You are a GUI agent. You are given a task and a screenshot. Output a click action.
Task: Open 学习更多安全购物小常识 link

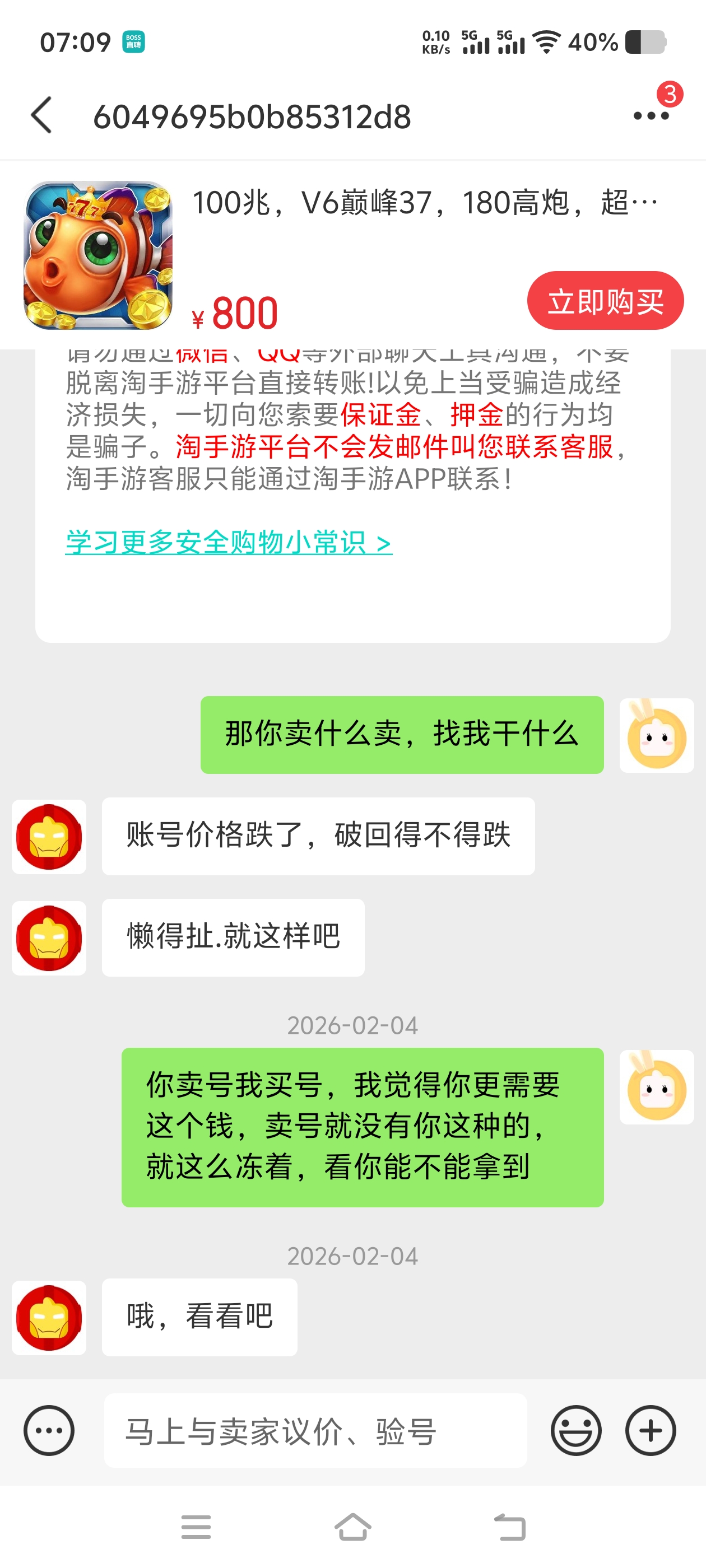[229, 542]
